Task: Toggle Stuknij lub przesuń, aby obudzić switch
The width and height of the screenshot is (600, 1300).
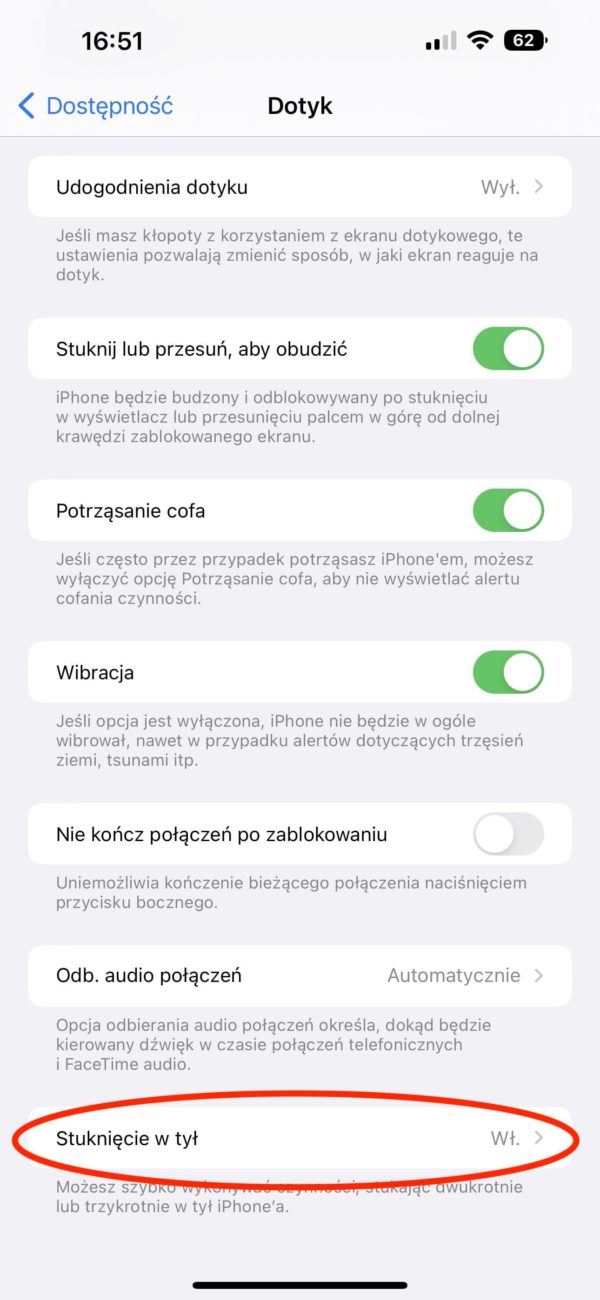Action: pos(508,349)
